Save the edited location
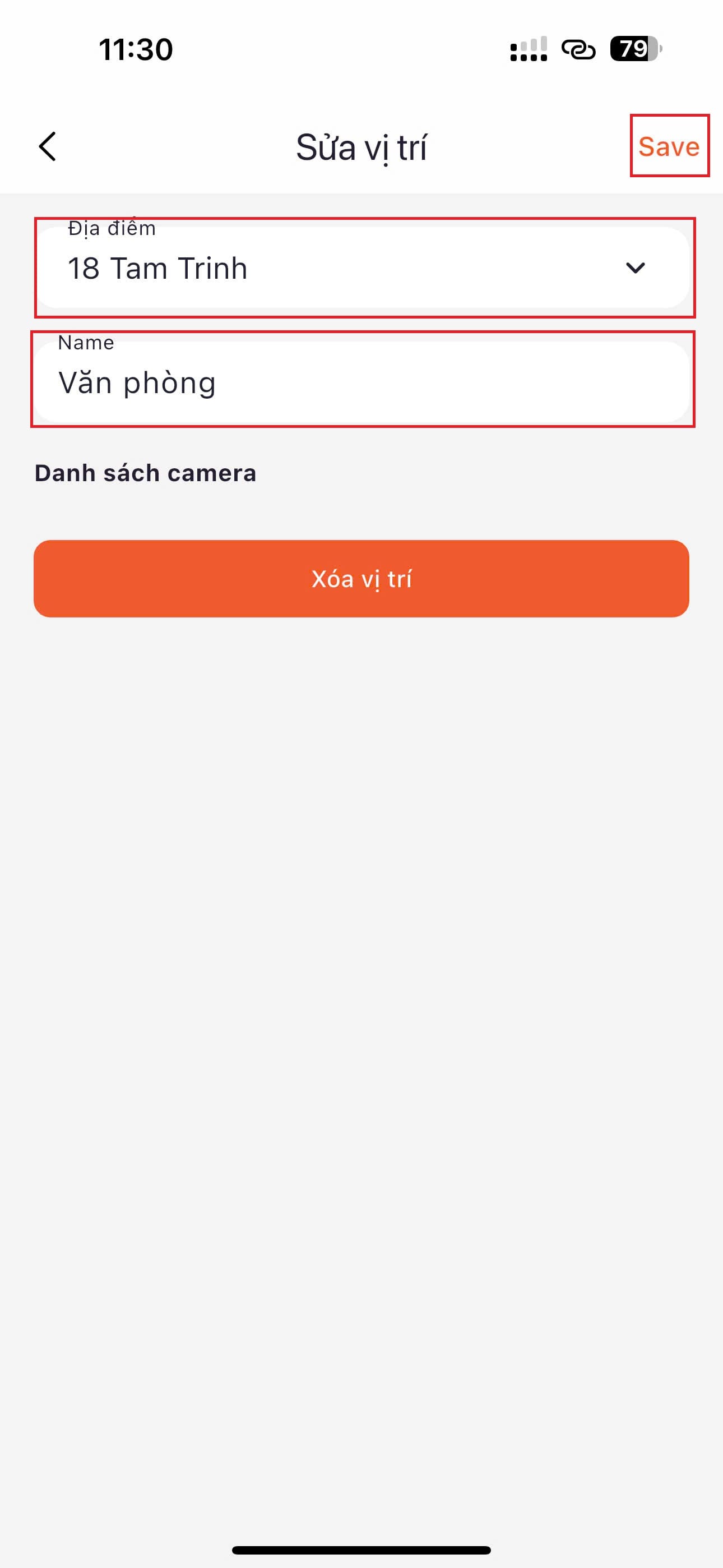 (x=669, y=146)
